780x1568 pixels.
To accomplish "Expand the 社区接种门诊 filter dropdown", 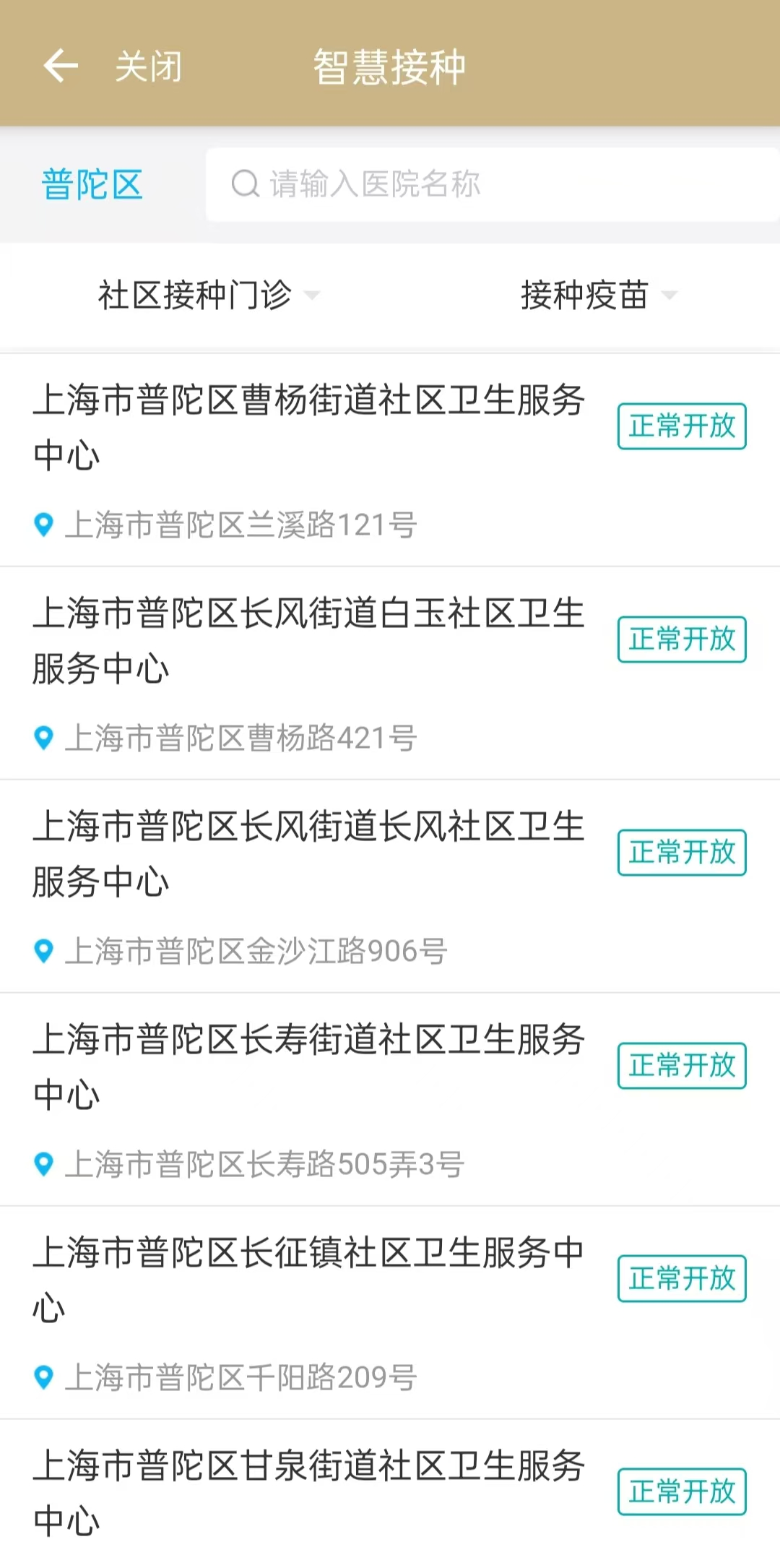I will (x=208, y=295).
